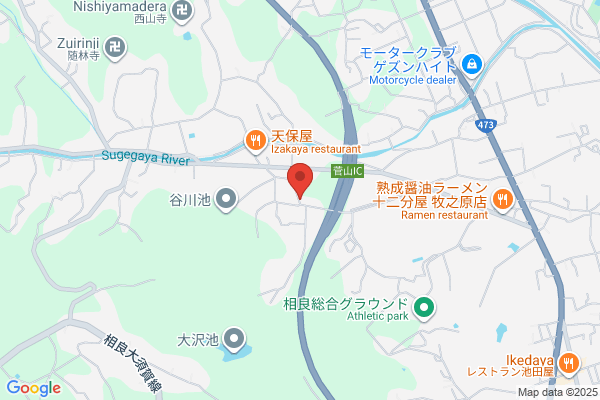The height and width of the screenshot is (400, 600).
Task: Tap the 谷川池 place marker
Action: (226, 199)
